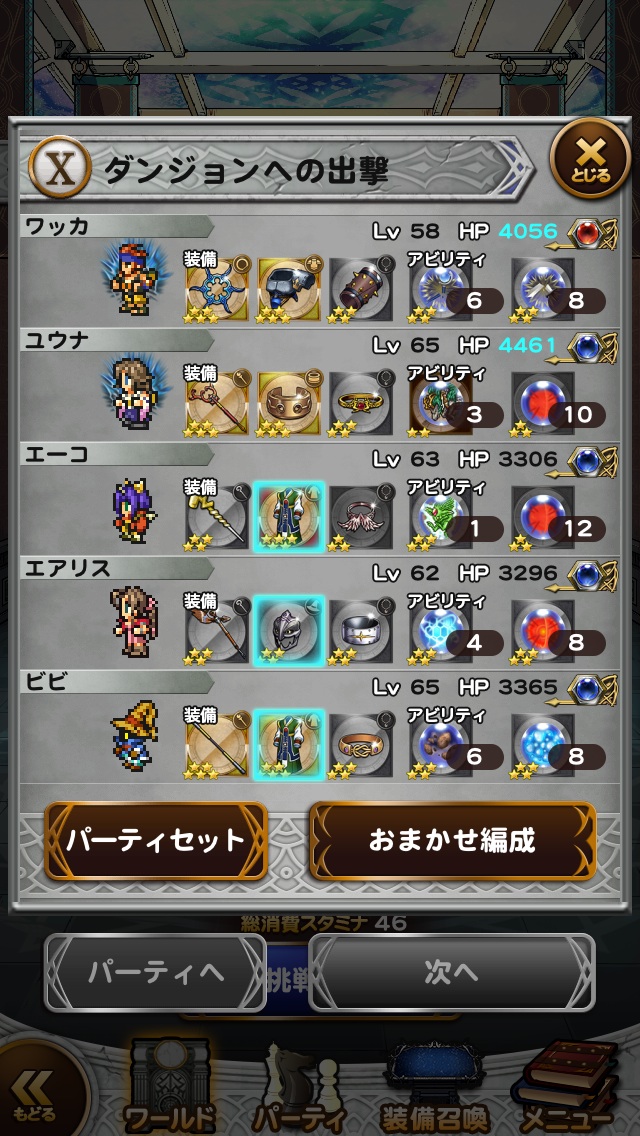Go back with the もどる button
The width and height of the screenshot is (640, 1136).
[36, 1095]
